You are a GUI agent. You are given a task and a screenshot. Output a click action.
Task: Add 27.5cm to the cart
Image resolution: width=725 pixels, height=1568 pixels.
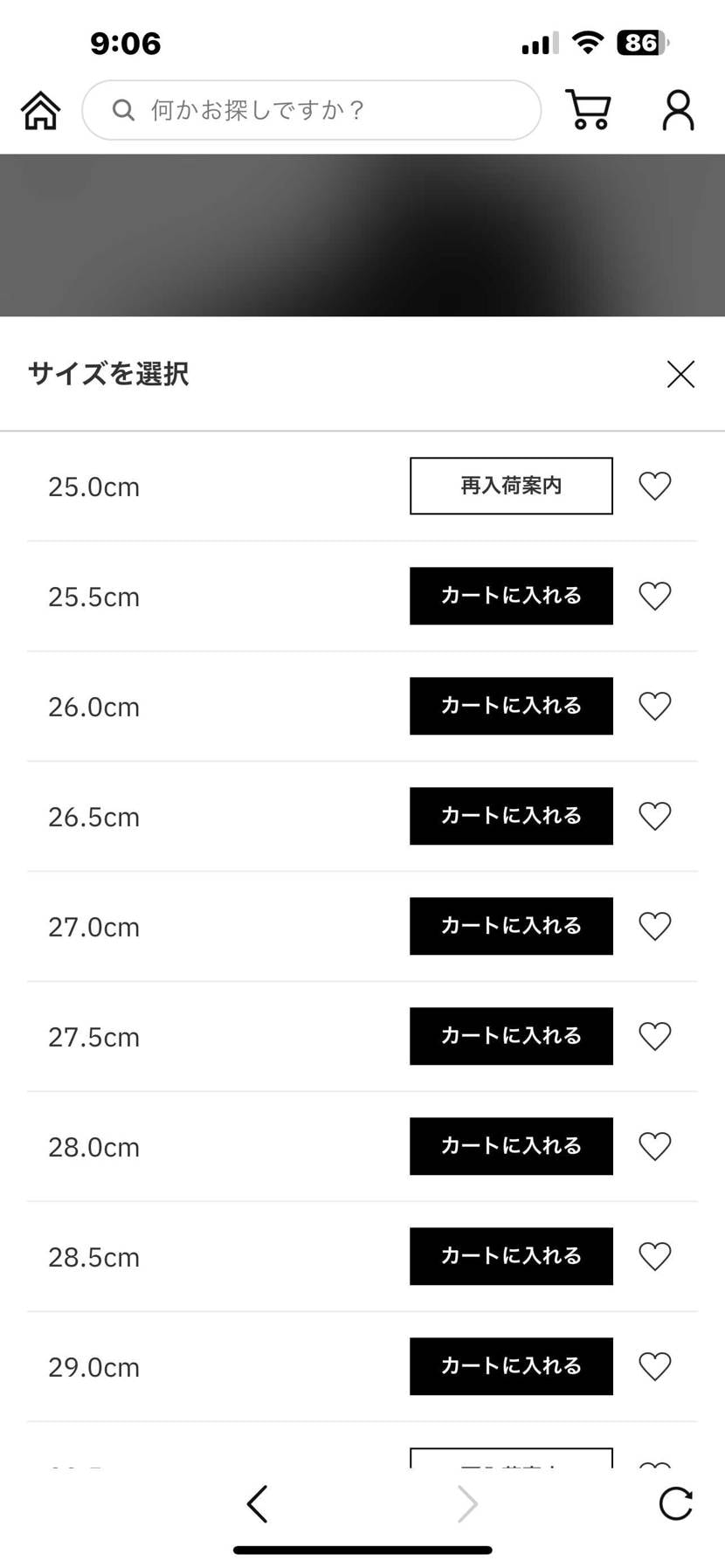pos(510,1036)
